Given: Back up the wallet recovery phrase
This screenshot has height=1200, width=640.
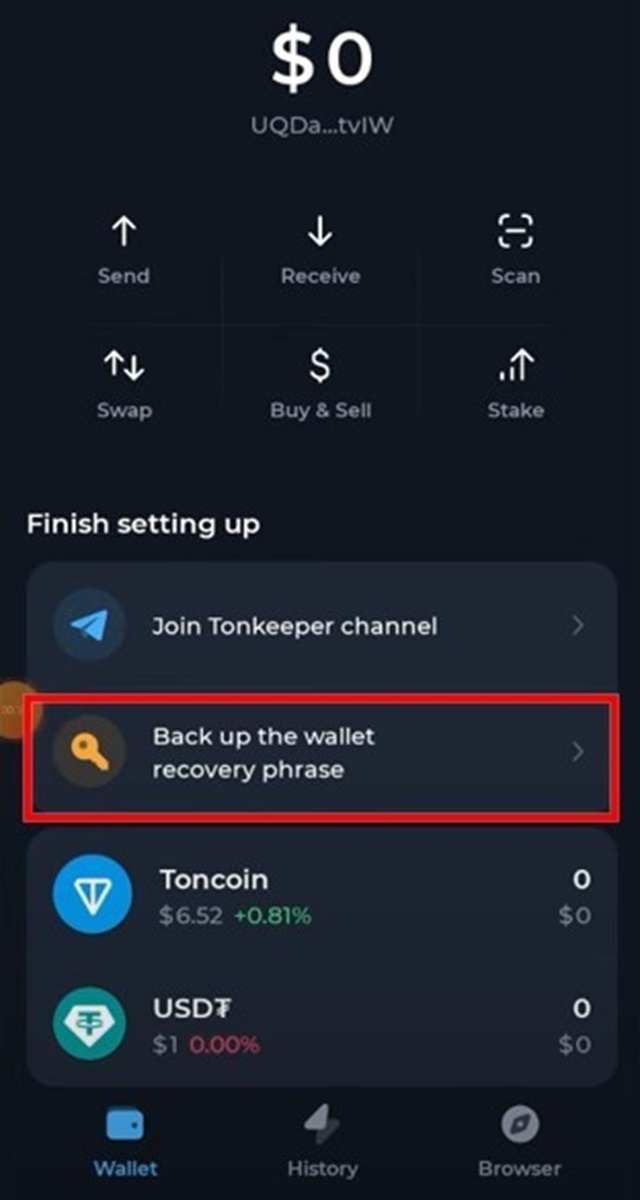Looking at the screenshot, I should pyautogui.click(x=320, y=753).
